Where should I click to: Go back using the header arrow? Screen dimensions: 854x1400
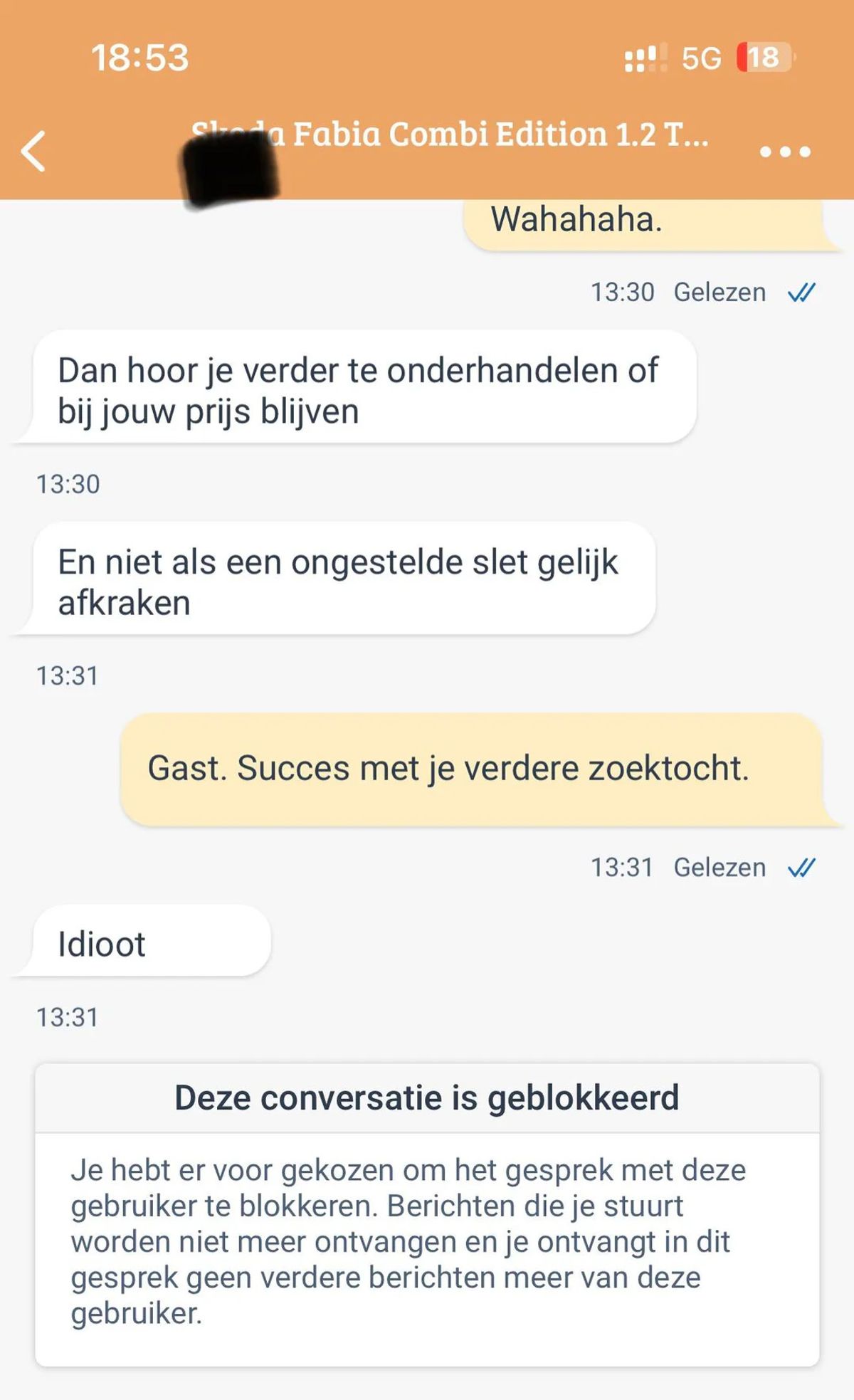click(33, 151)
